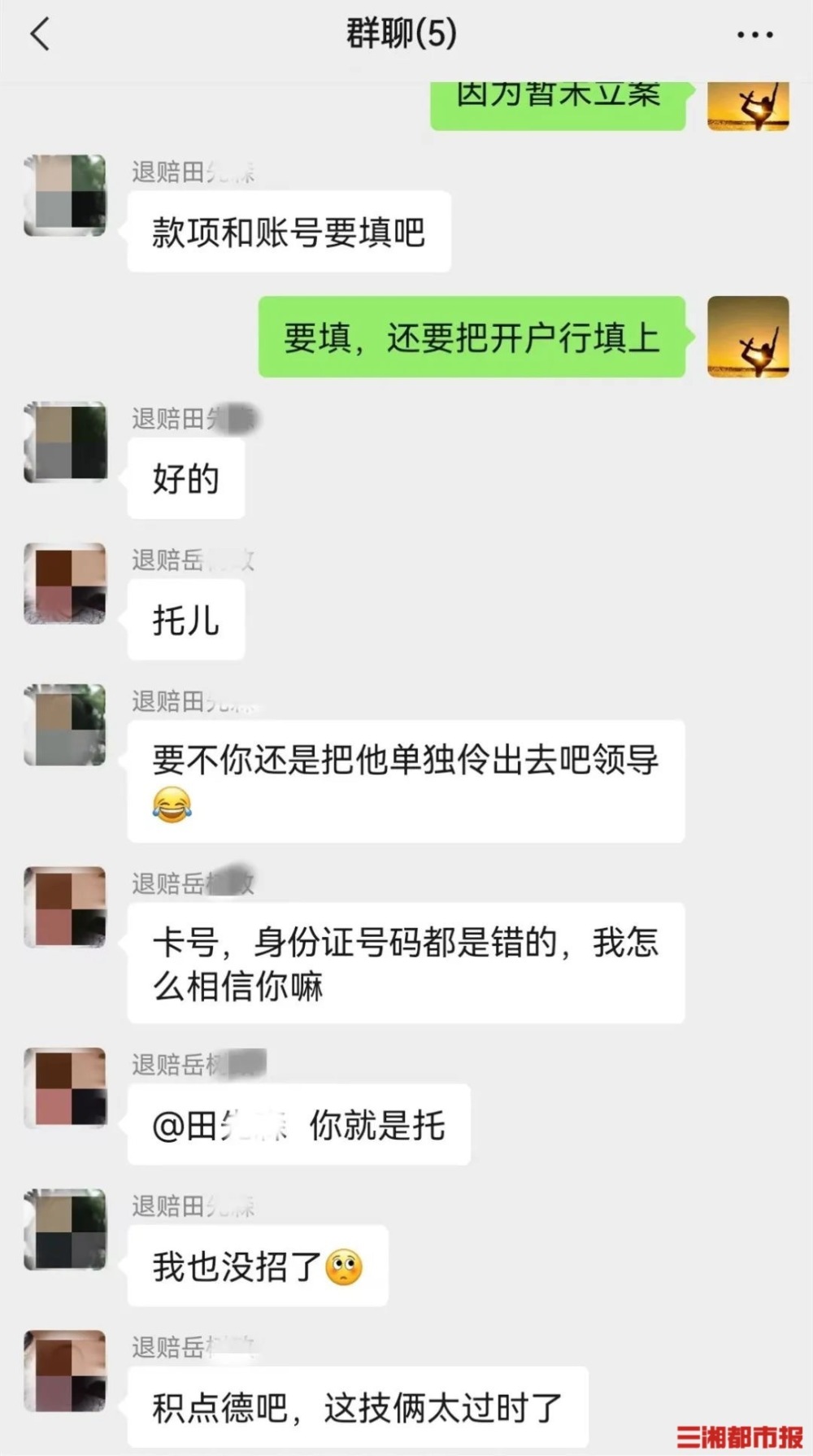Open avatar beside 积点德吧 message
813x1456 pixels.
[65, 1371]
